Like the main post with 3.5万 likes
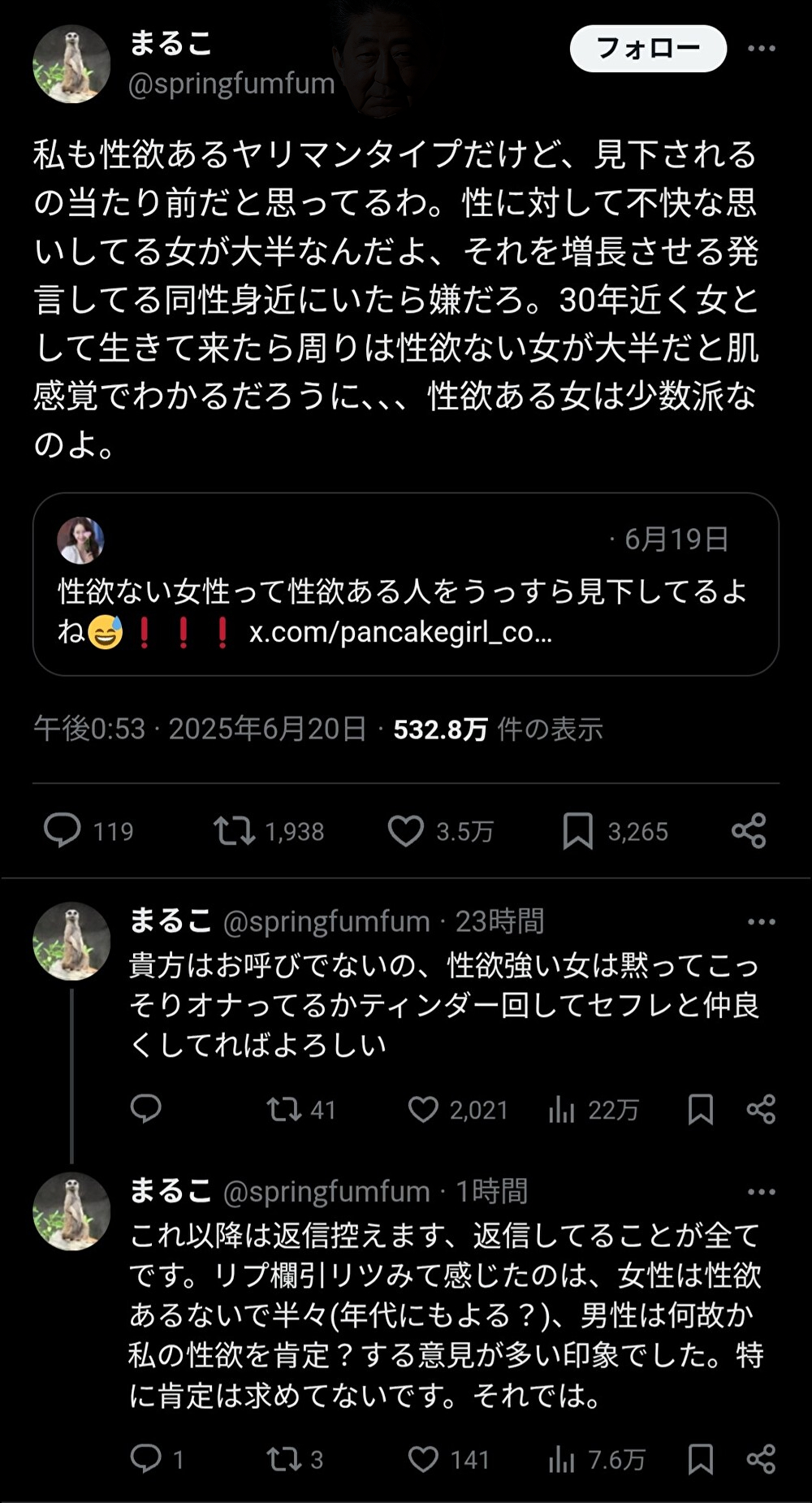Screen dimensions: 812x1503 coord(406,830)
